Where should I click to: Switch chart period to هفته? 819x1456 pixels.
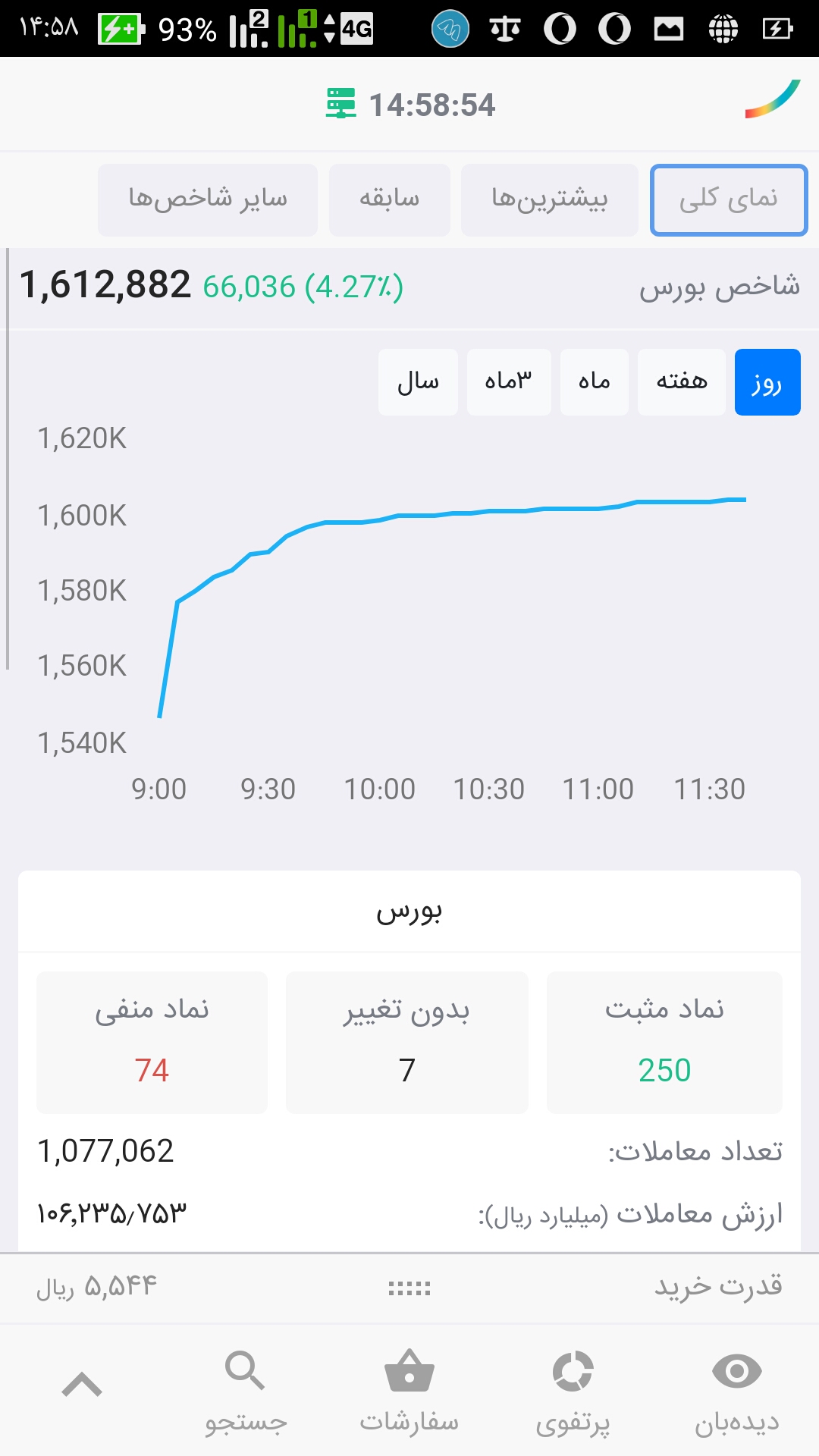pyautogui.click(x=681, y=382)
